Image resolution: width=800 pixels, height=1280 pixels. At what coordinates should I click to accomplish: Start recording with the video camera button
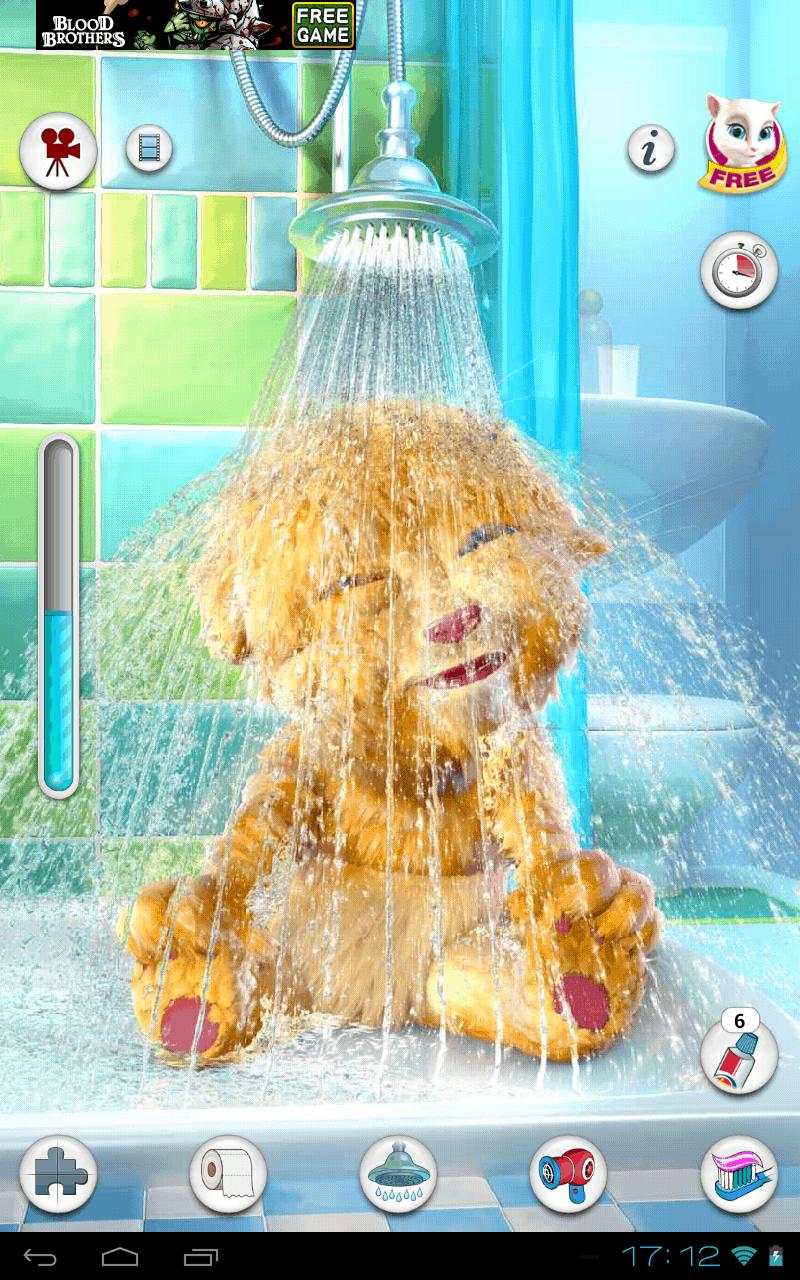(58, 151)
